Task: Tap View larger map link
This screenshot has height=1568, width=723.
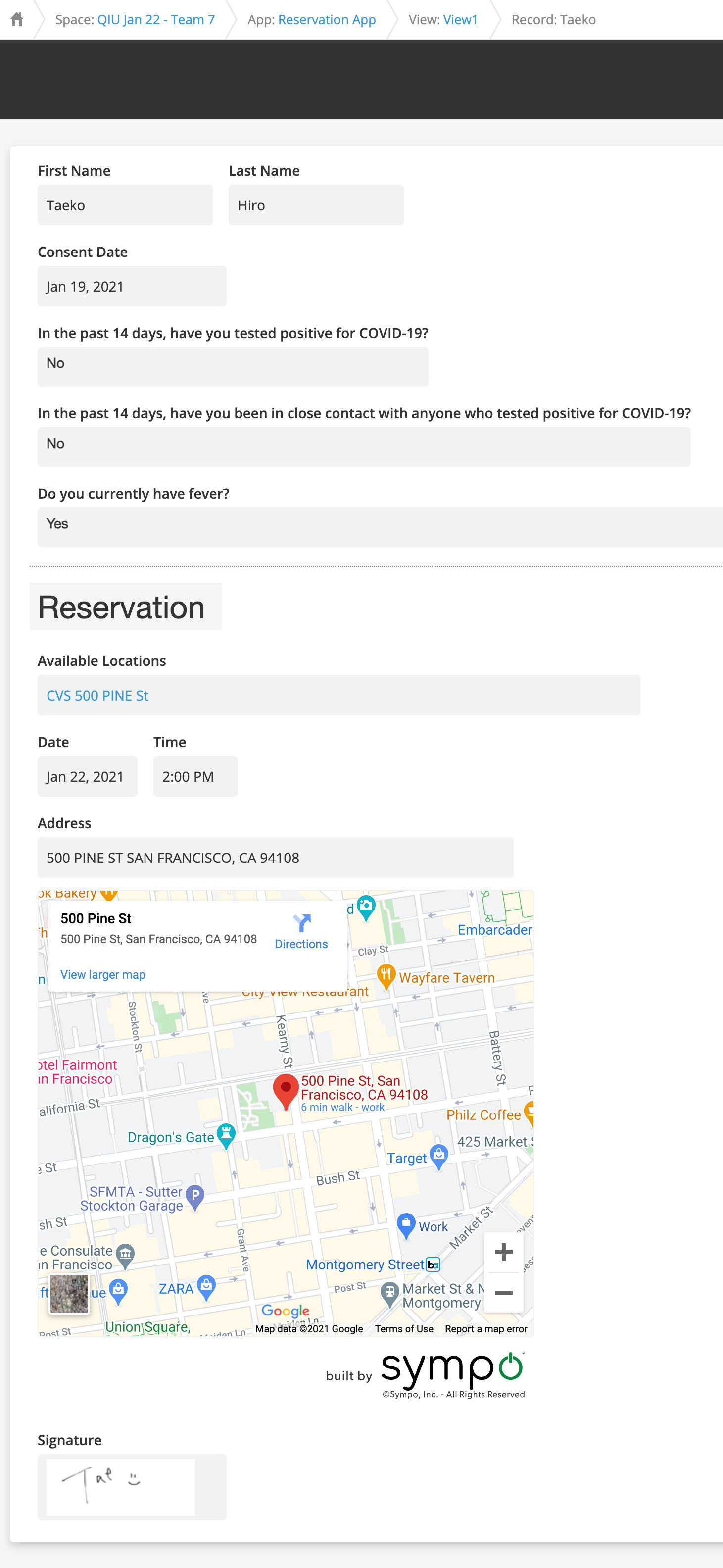Action: 103,974
